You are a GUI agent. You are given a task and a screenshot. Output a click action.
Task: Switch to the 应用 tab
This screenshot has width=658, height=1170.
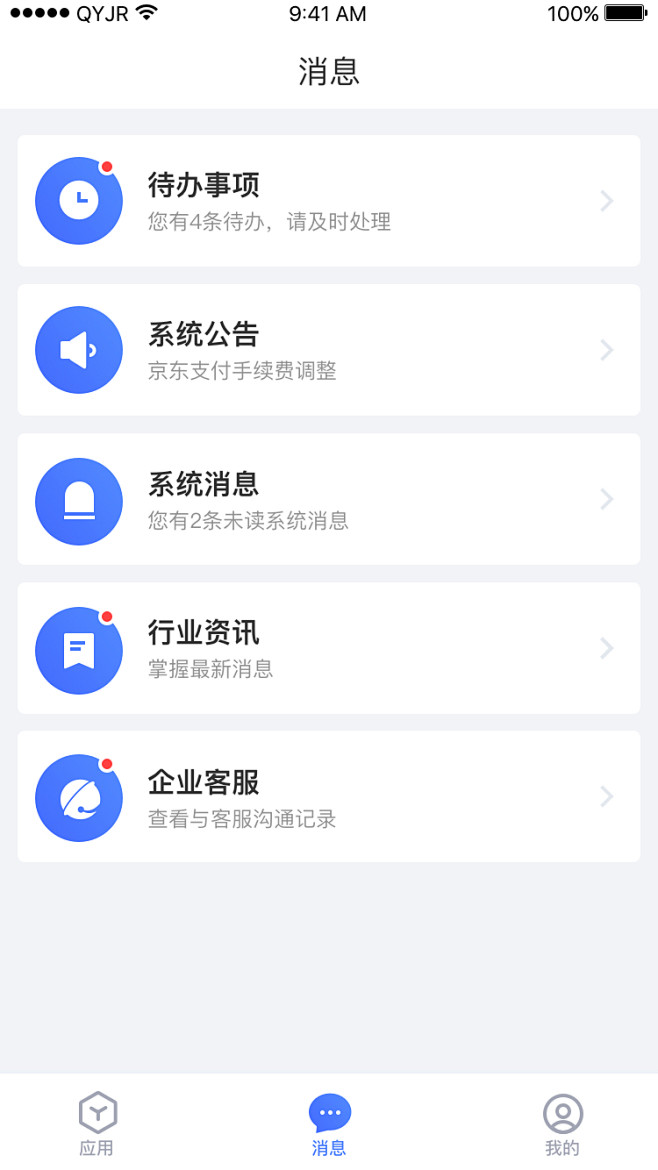[97, 1124]
